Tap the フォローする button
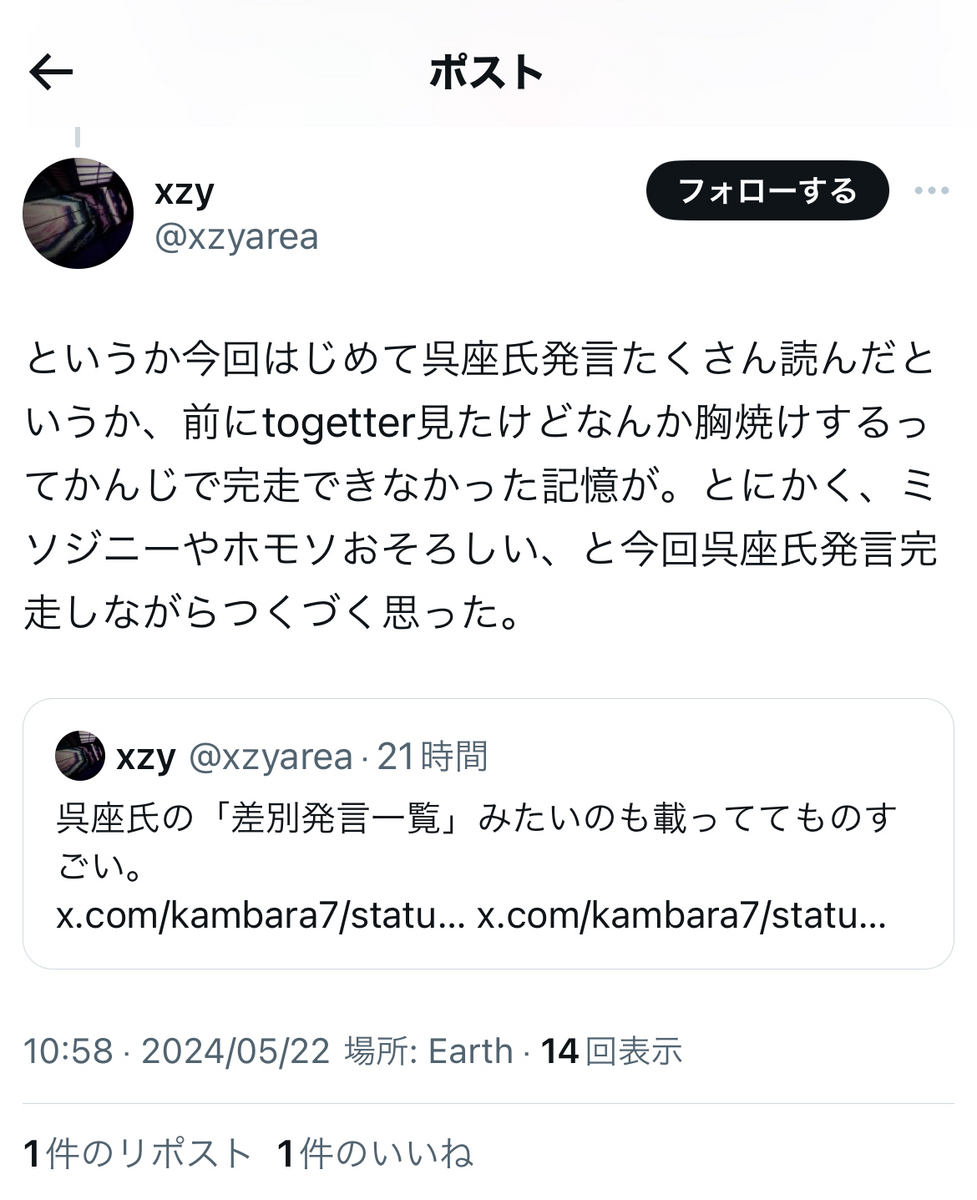The height and width of the screenshot is (1200, 977). click(767, 190)
